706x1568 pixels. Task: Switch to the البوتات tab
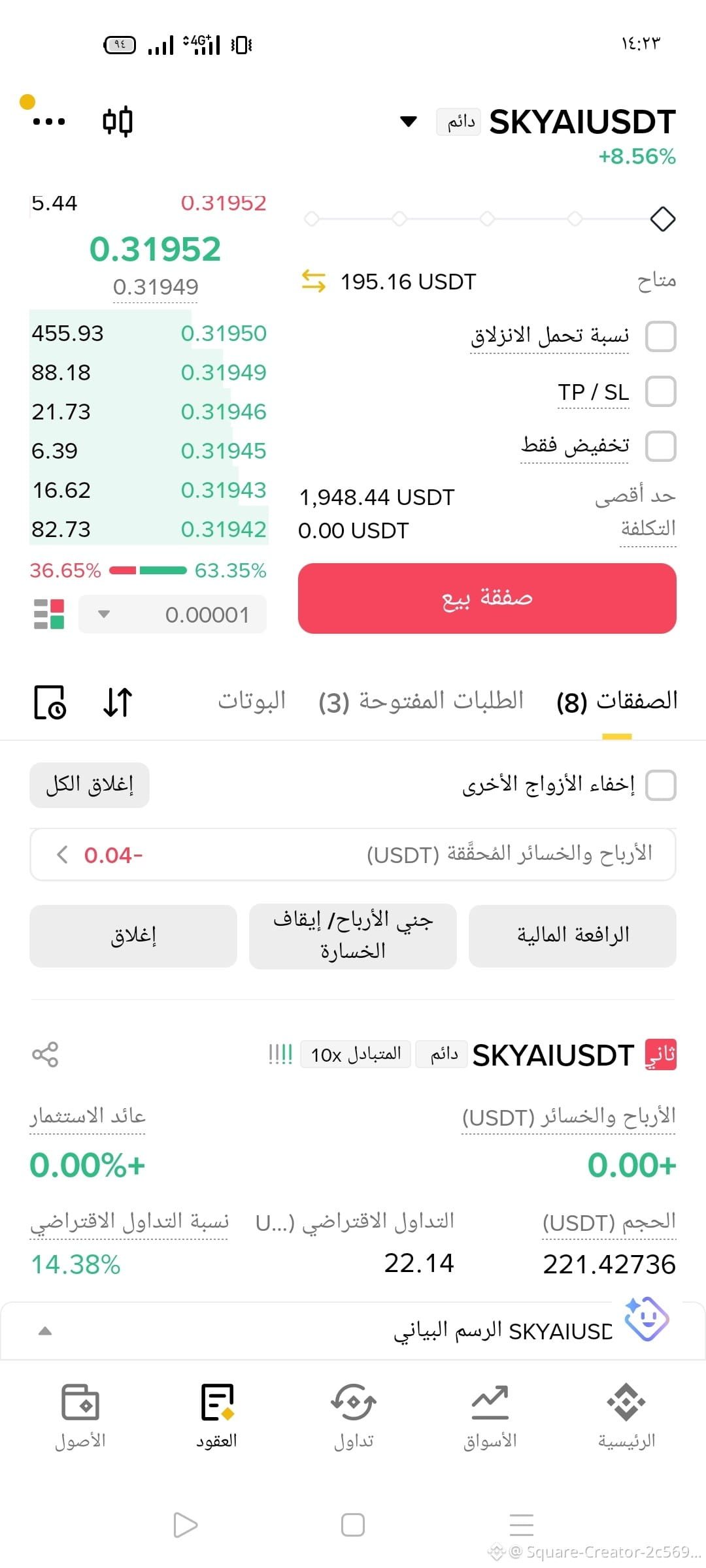(252, 700)
